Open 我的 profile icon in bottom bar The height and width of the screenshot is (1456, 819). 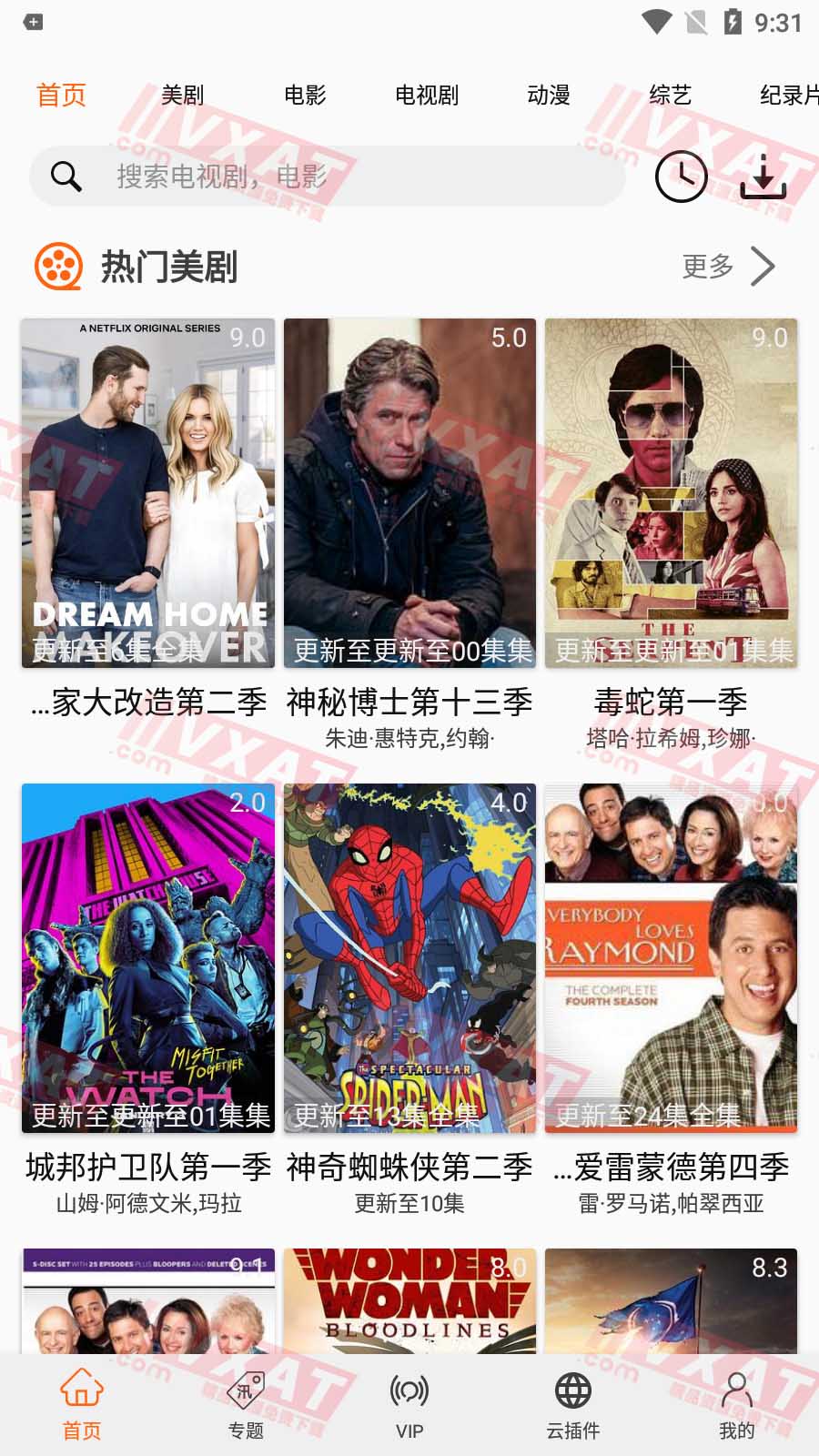click(x=736, y=1390)
